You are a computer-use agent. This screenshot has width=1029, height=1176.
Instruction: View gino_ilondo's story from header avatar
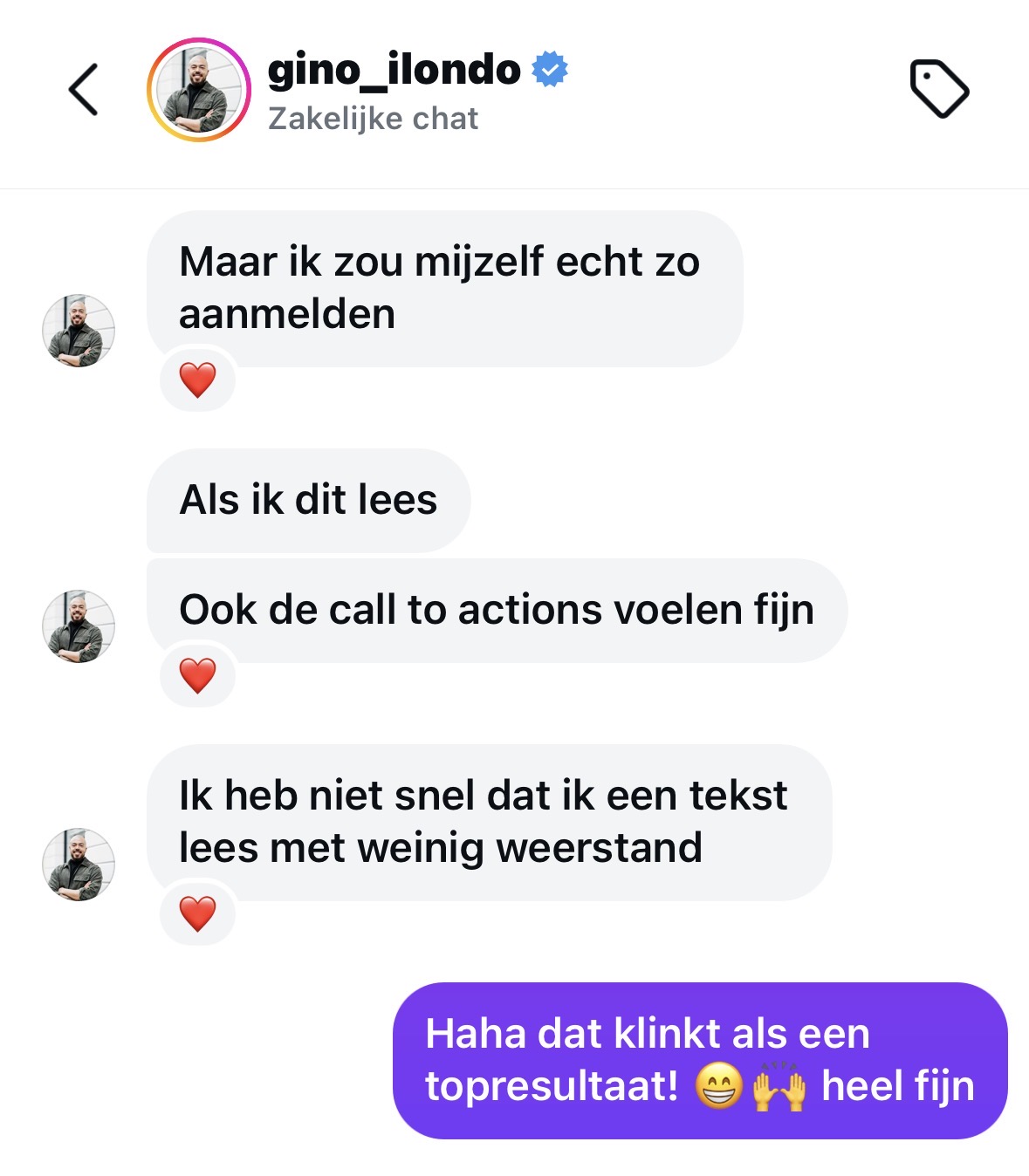[x=199, y=90]
